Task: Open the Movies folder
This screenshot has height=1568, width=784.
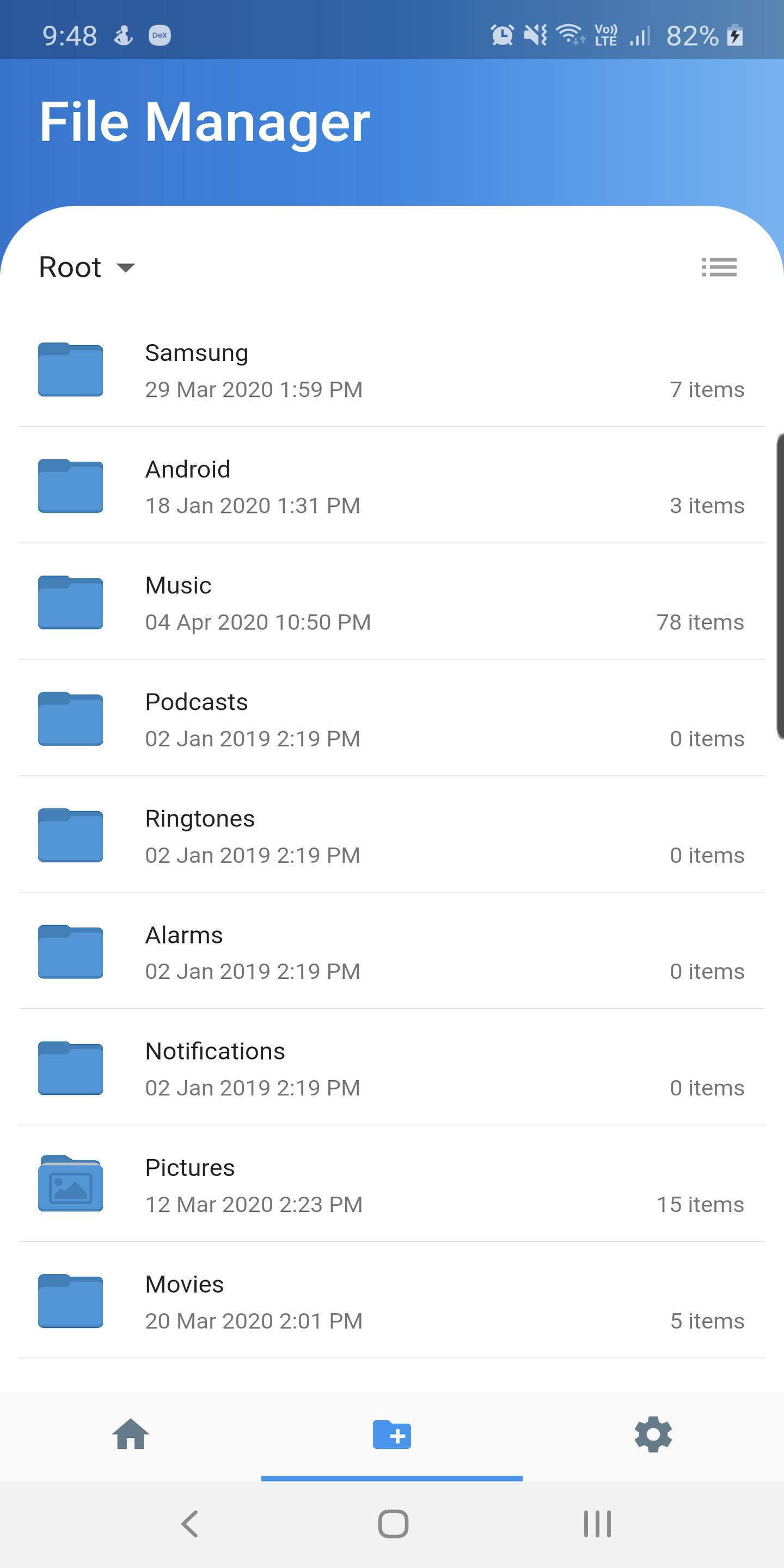Action: [x=392, y=1300]
